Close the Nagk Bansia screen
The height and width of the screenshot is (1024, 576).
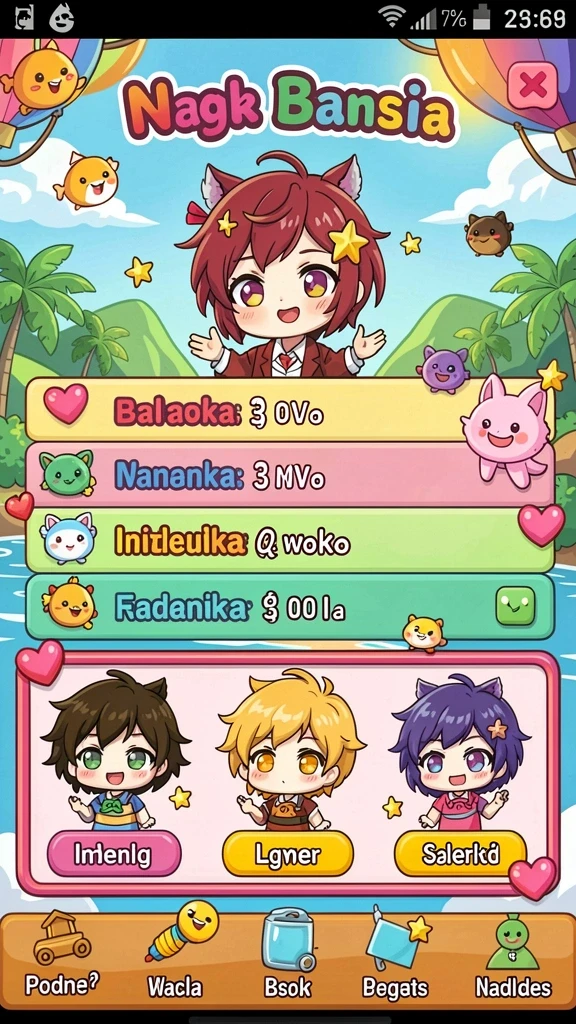tap(532, 85)
